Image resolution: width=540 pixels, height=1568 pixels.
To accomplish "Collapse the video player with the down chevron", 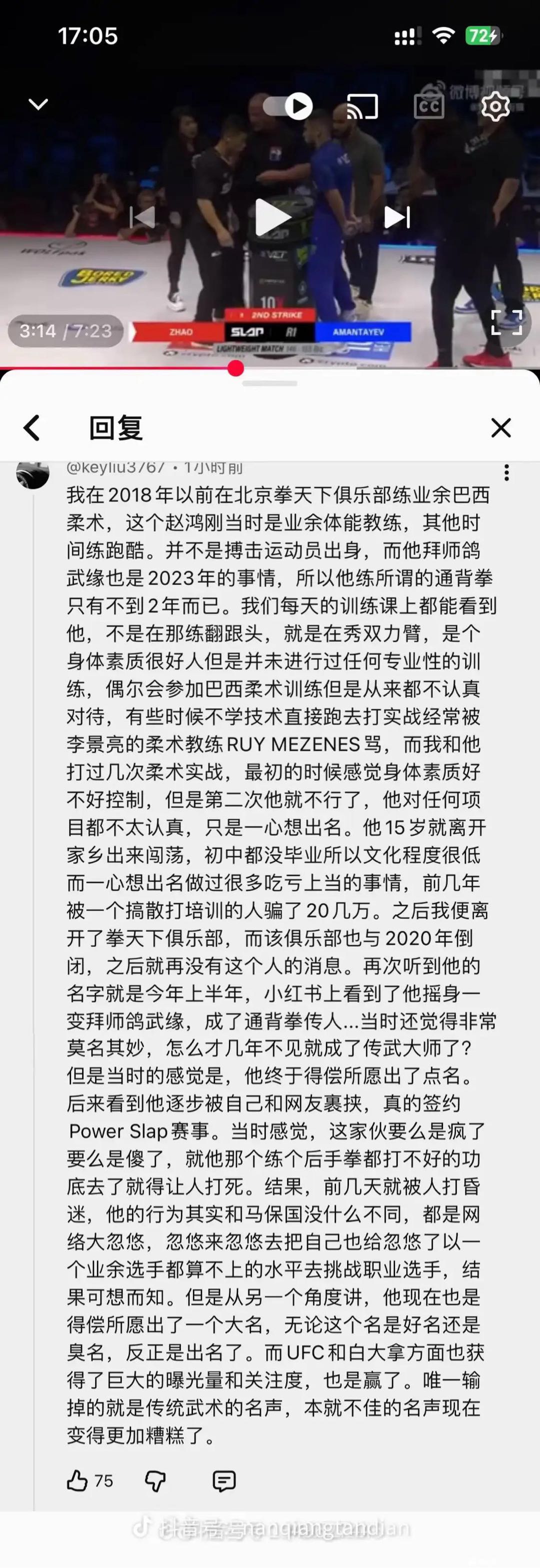I will coord(38,104).
